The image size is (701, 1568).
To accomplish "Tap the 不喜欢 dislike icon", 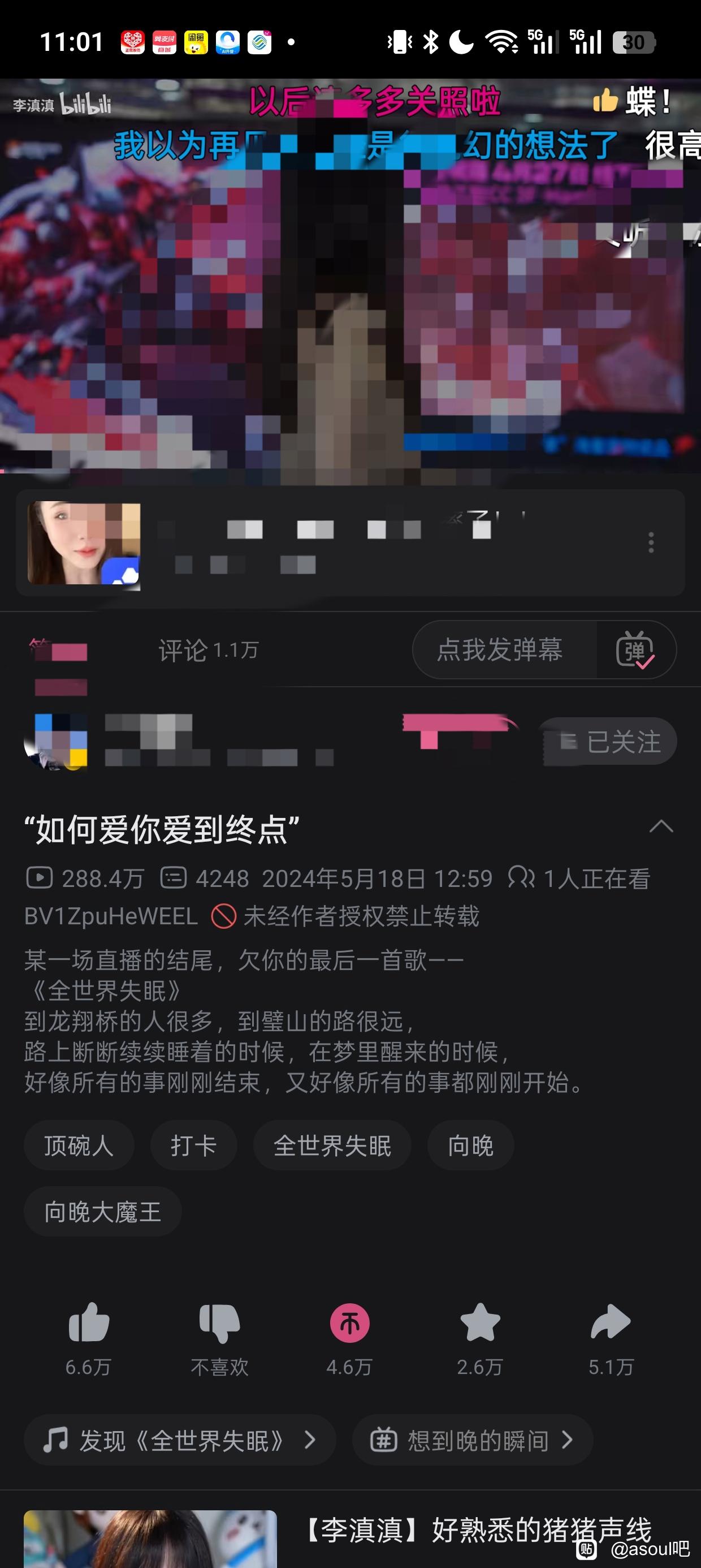I will (219, 1323).
